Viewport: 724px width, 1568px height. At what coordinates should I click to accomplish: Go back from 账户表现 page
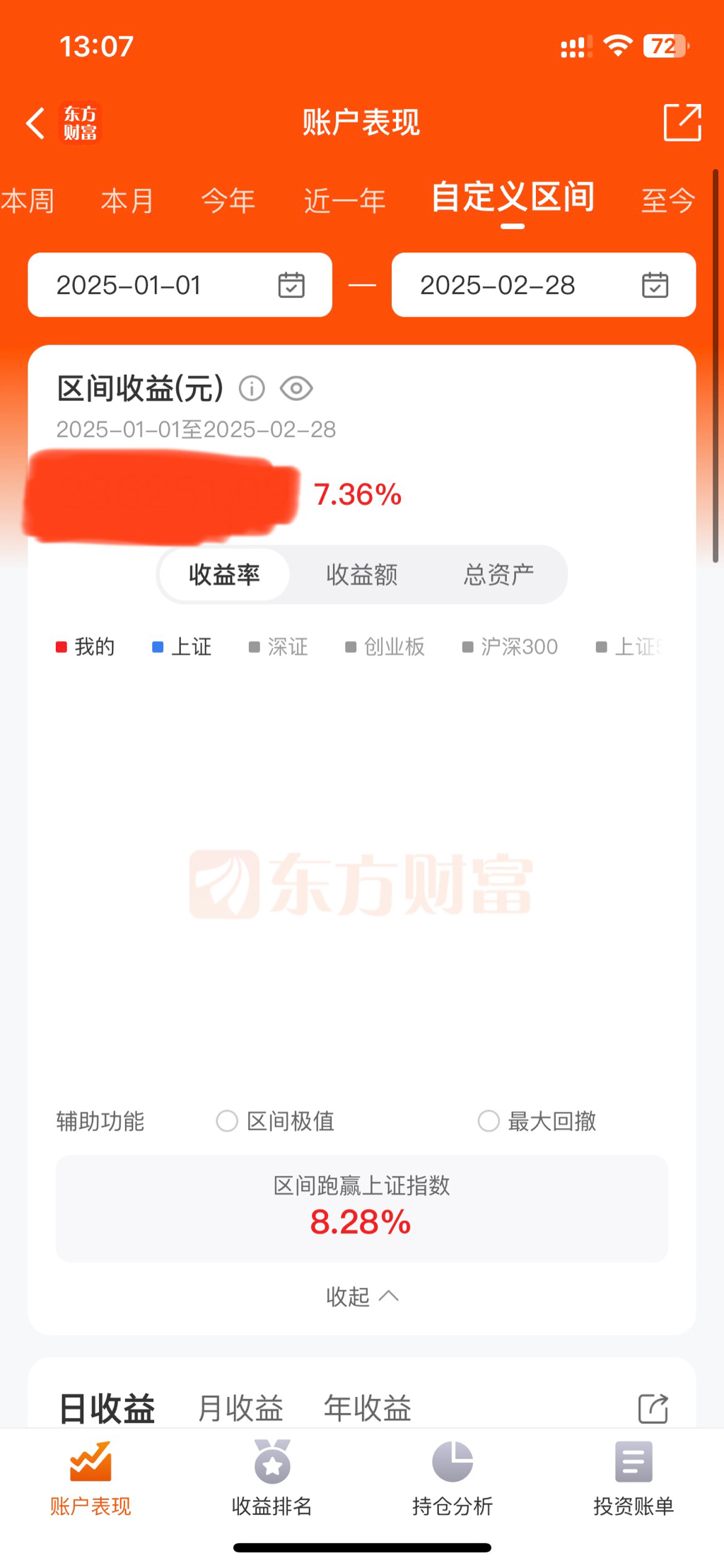click(x=35, y=123)
